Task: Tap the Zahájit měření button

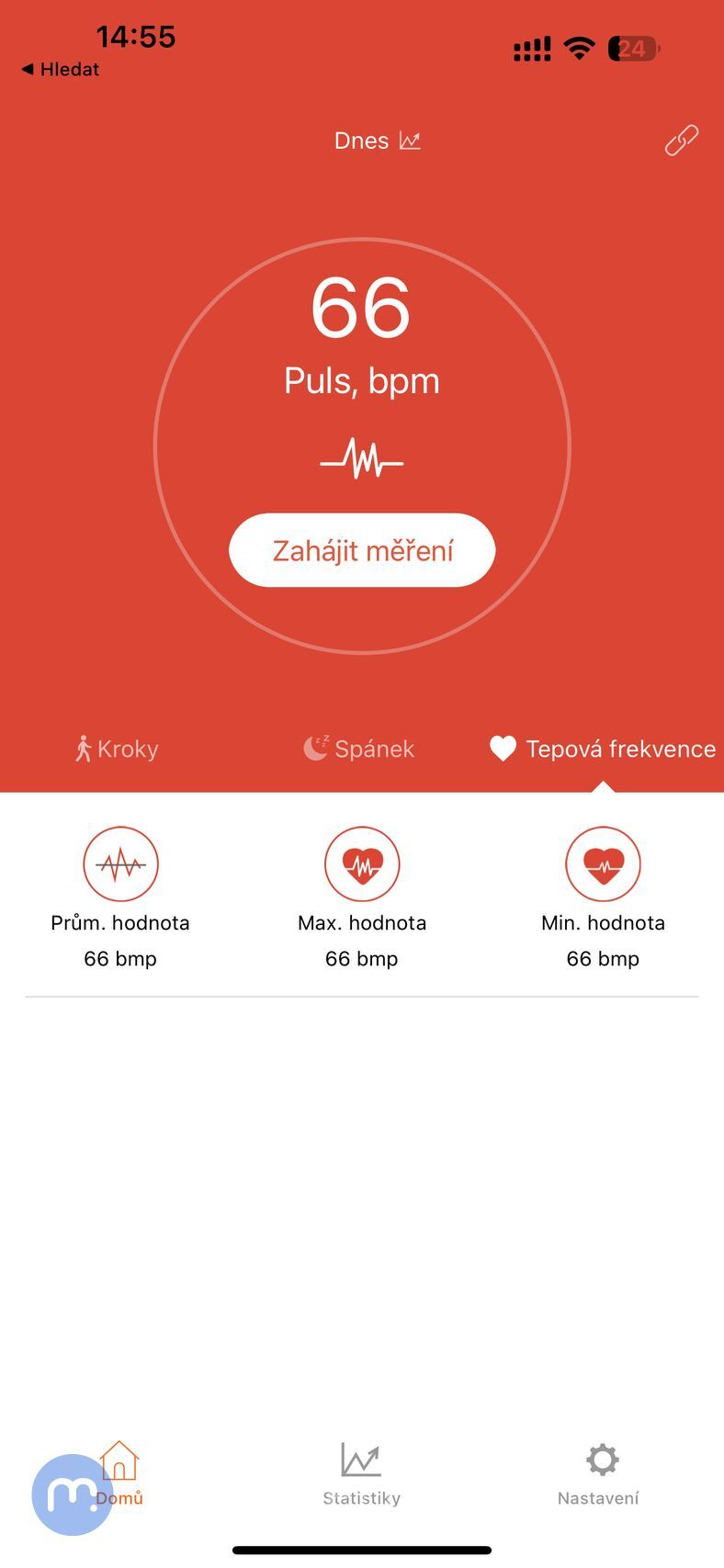Action: pos(362,550)
